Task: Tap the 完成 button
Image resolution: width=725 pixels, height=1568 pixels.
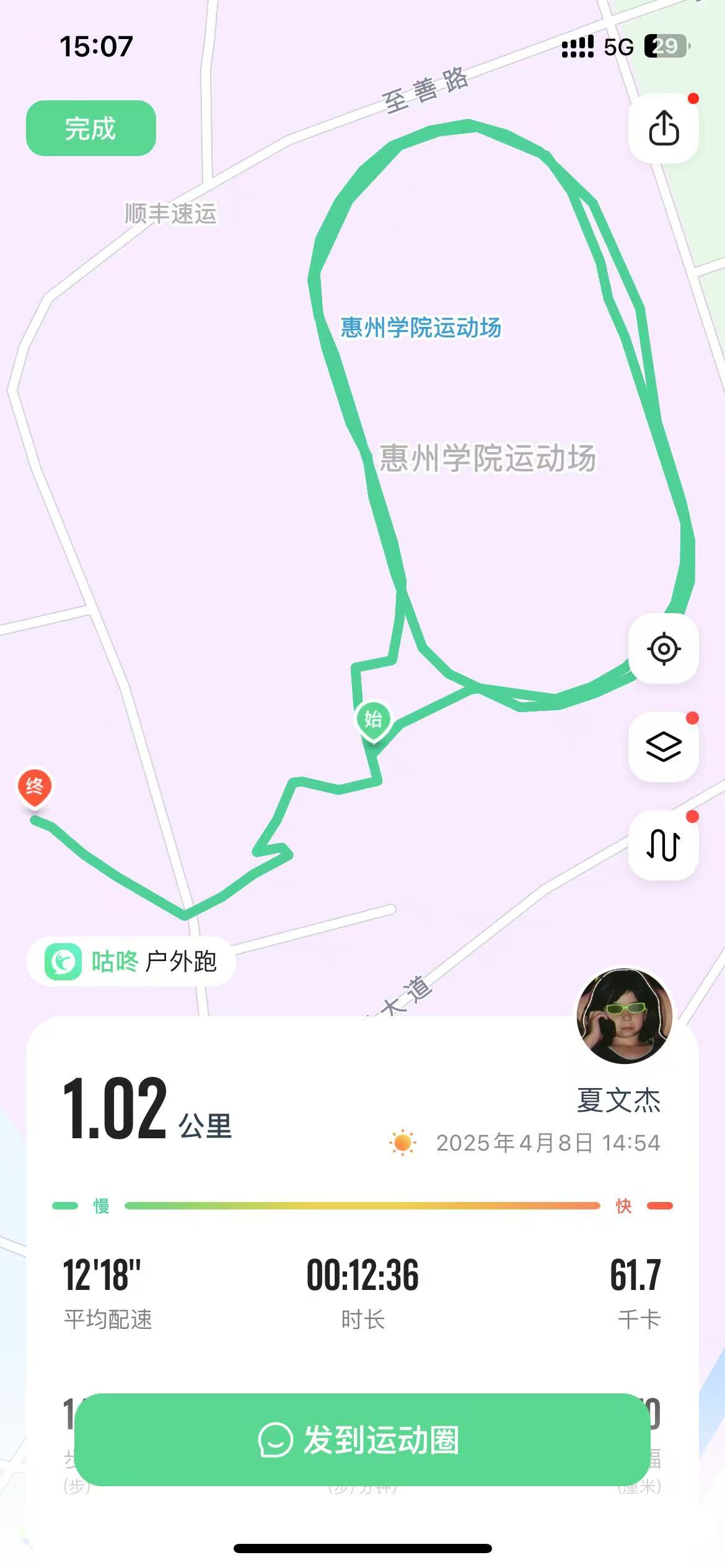Action: (x=90, y=128)
